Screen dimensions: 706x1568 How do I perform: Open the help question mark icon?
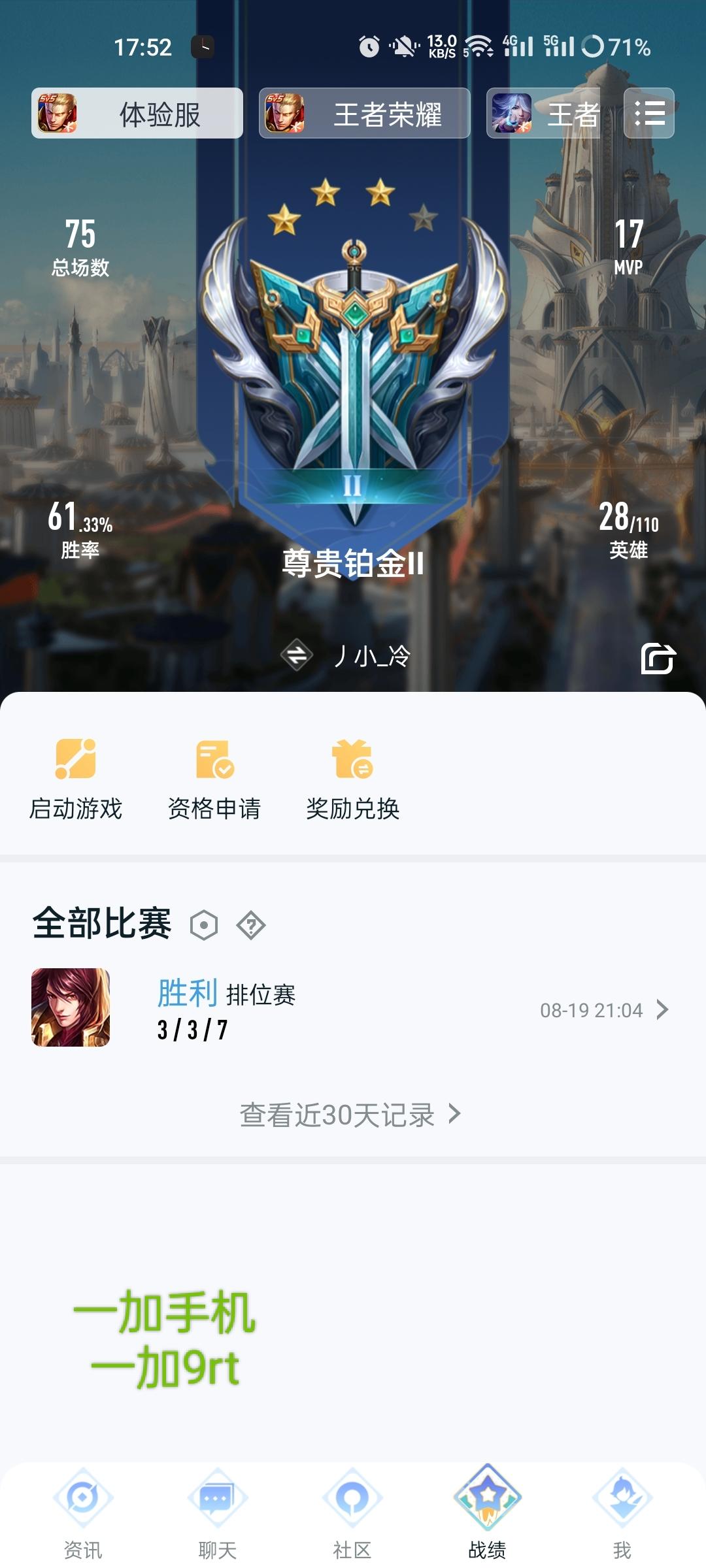click(251, 925)
